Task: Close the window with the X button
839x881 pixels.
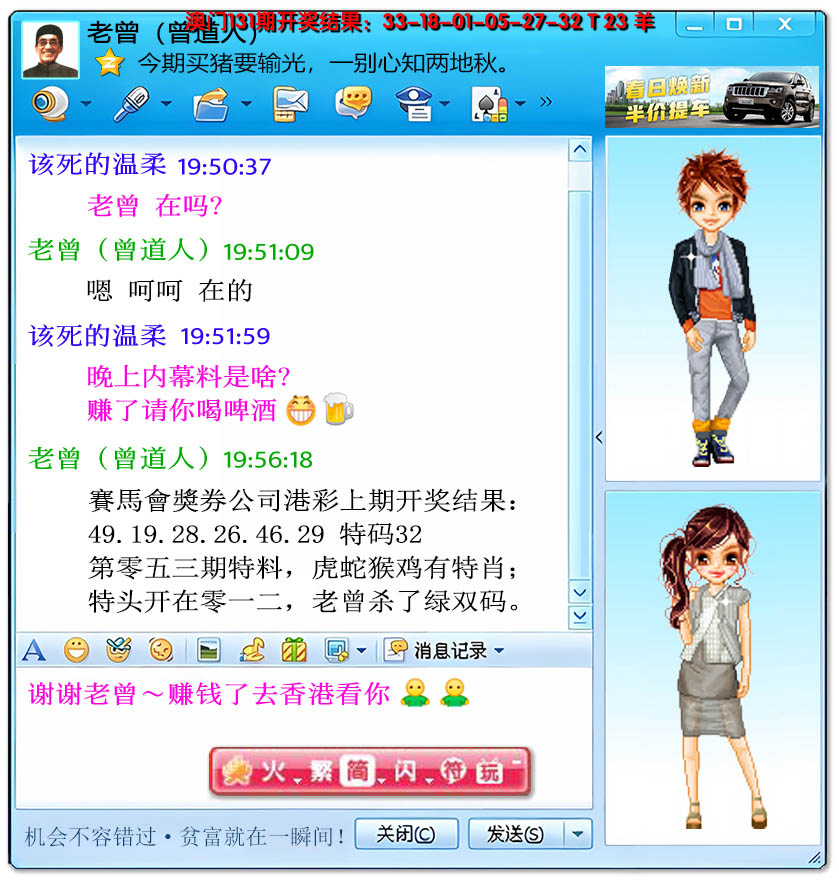Action: tap(785, 24)
